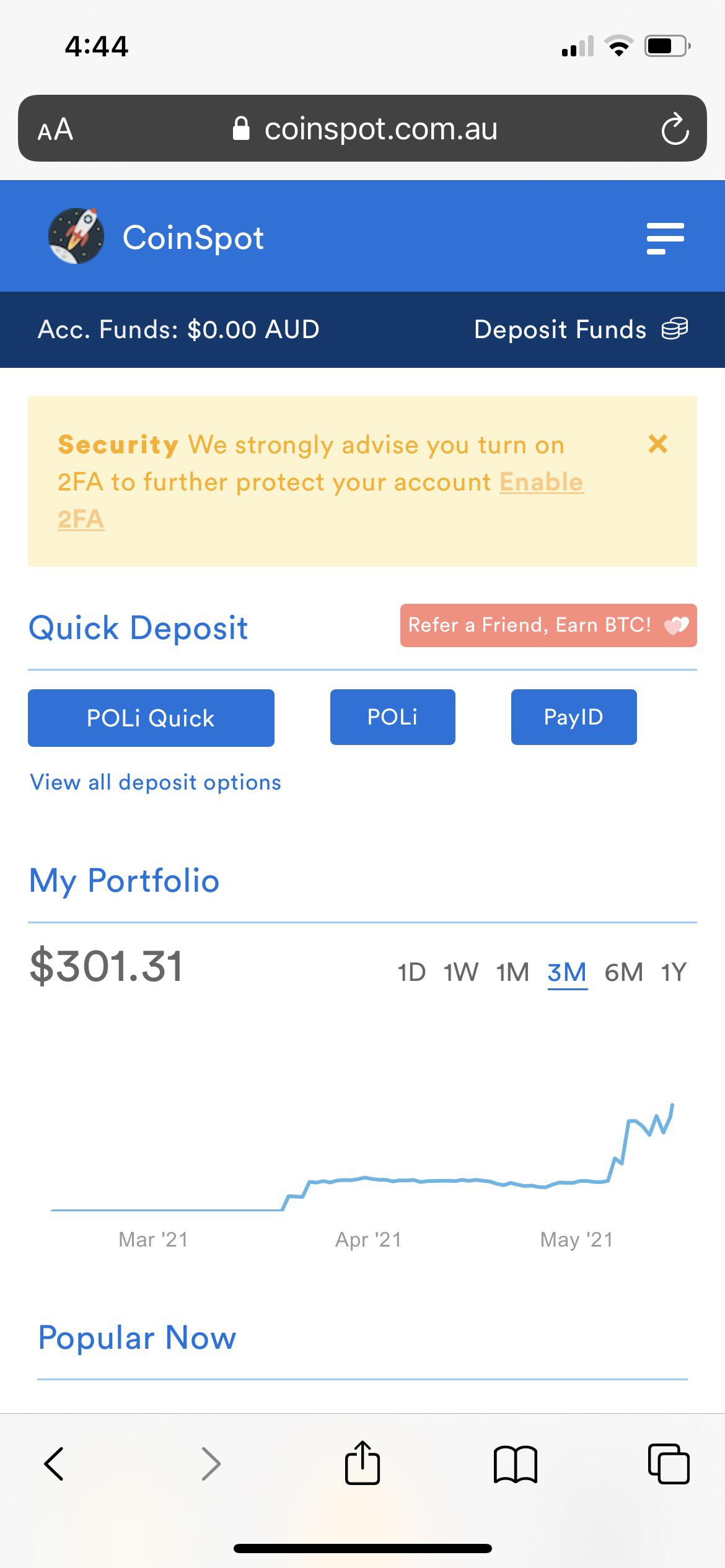Open Safari bookmarks
Image resolution: width=725 pixels, height=1568 pixels.
516,1465
